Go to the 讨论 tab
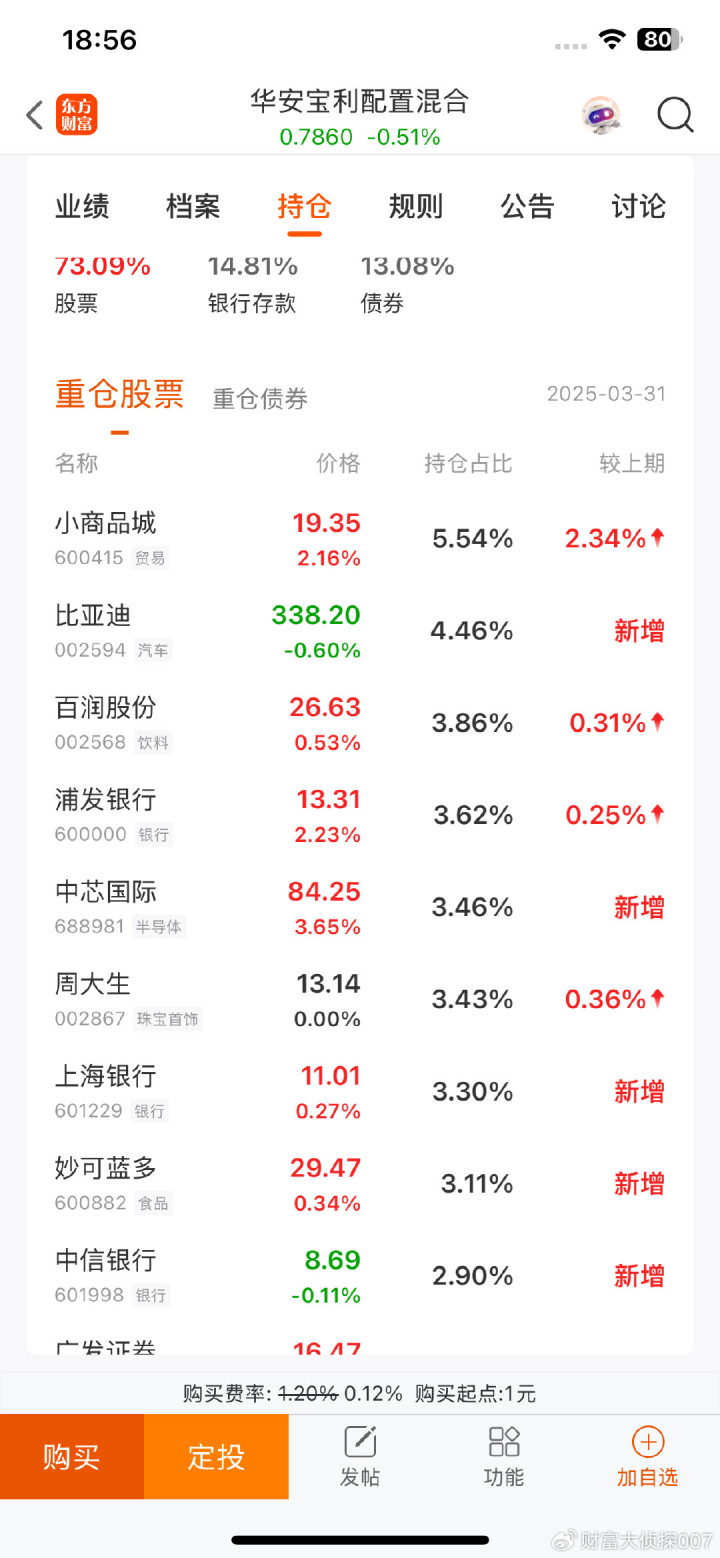720x1558 pixels. coord(638,207)
